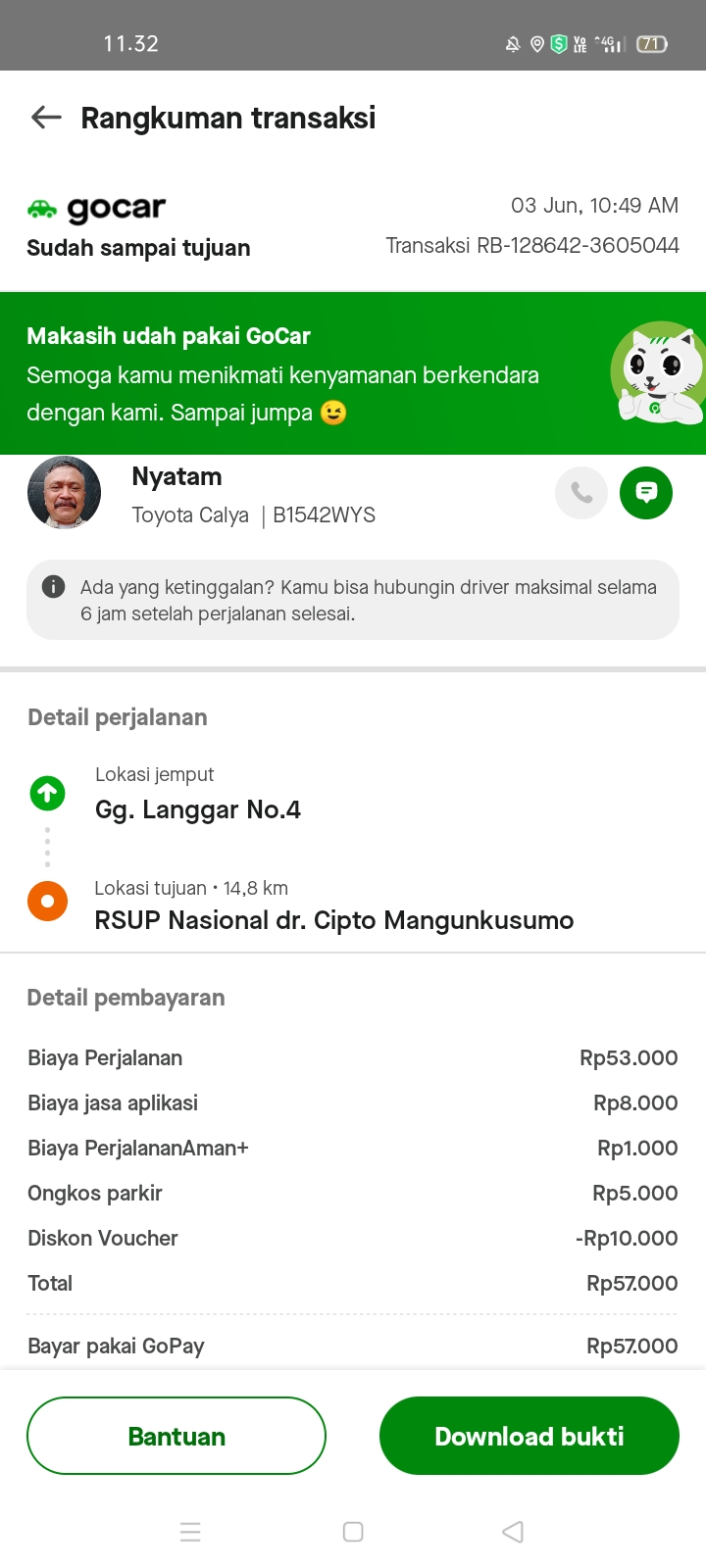This screenshot has height=1568, width=706.
Task: Tap the Bantuan button
Action: 176,1436
